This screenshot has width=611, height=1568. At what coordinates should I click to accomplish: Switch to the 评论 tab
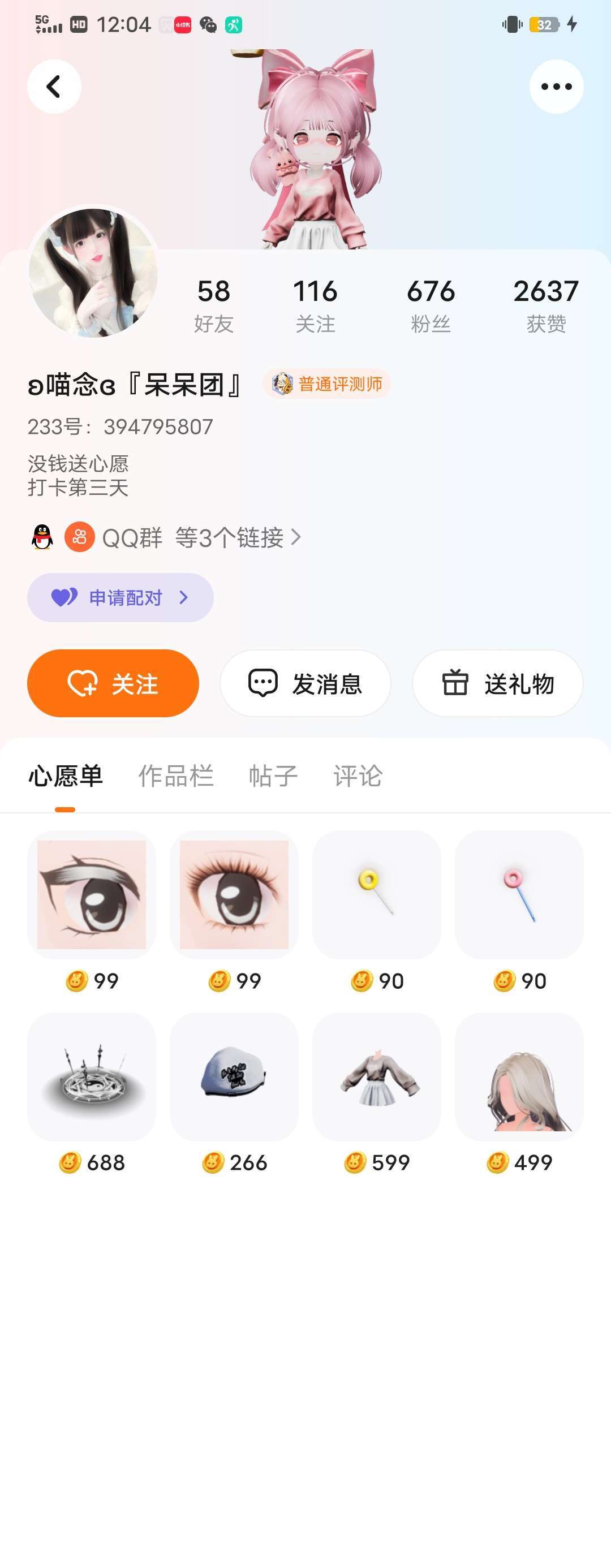[358, 776]
